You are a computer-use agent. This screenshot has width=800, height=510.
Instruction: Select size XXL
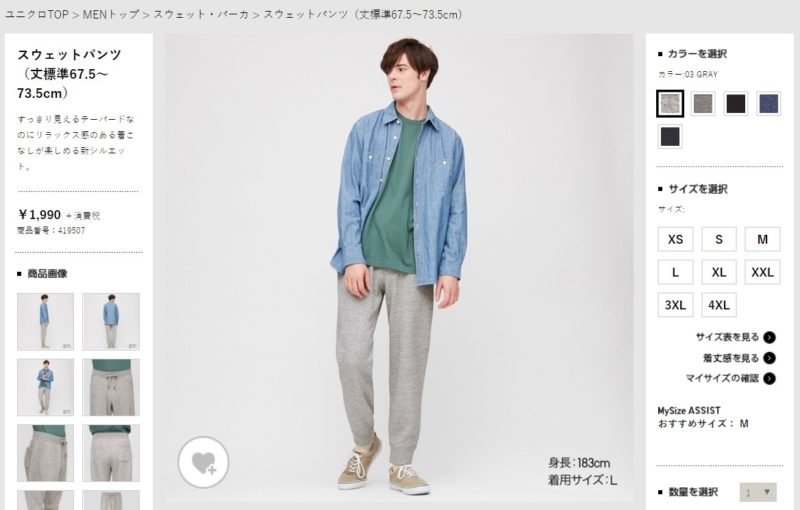click(x=762, y=272)
